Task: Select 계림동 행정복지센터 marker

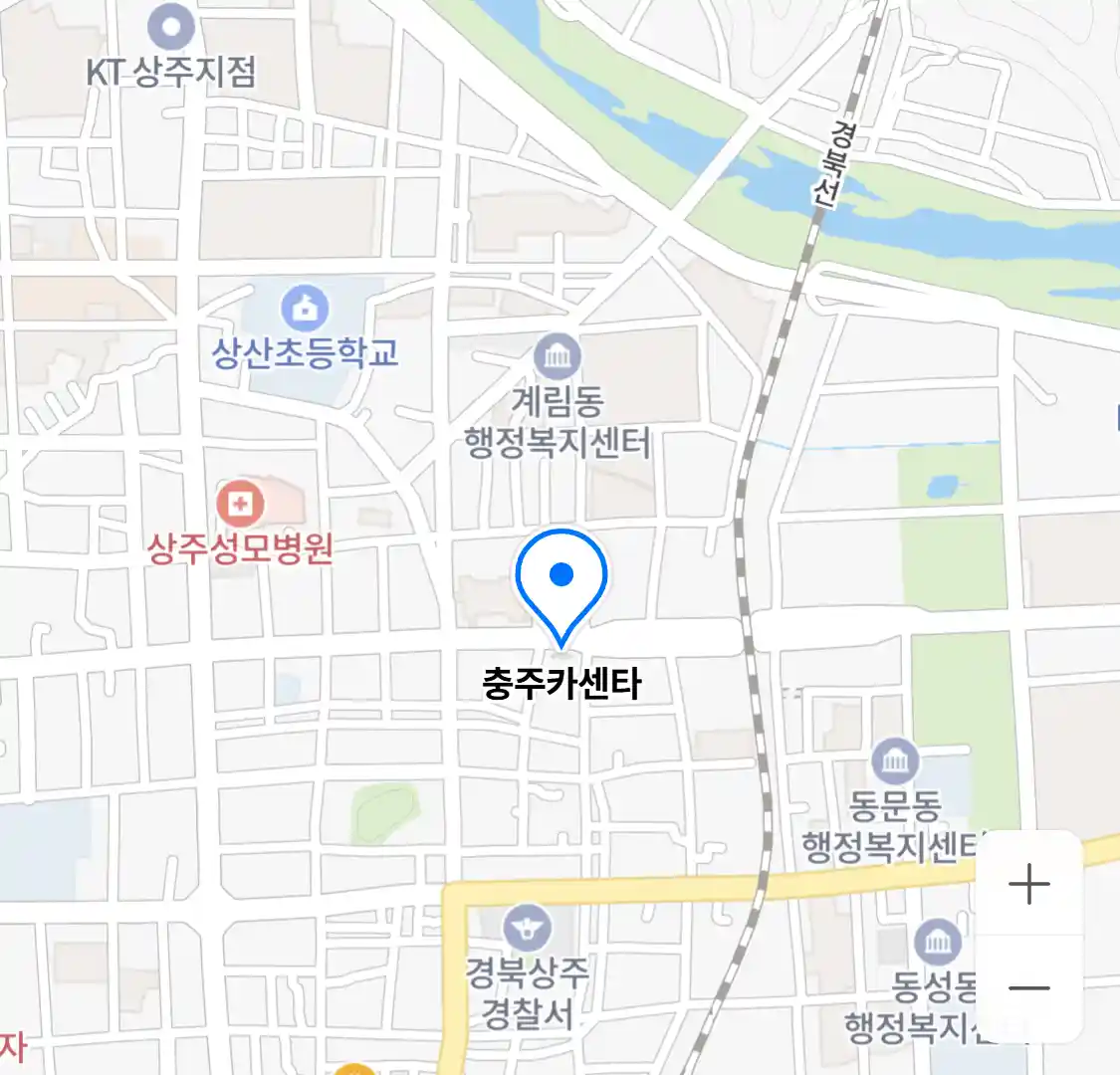Action: [x=558, y=357]
